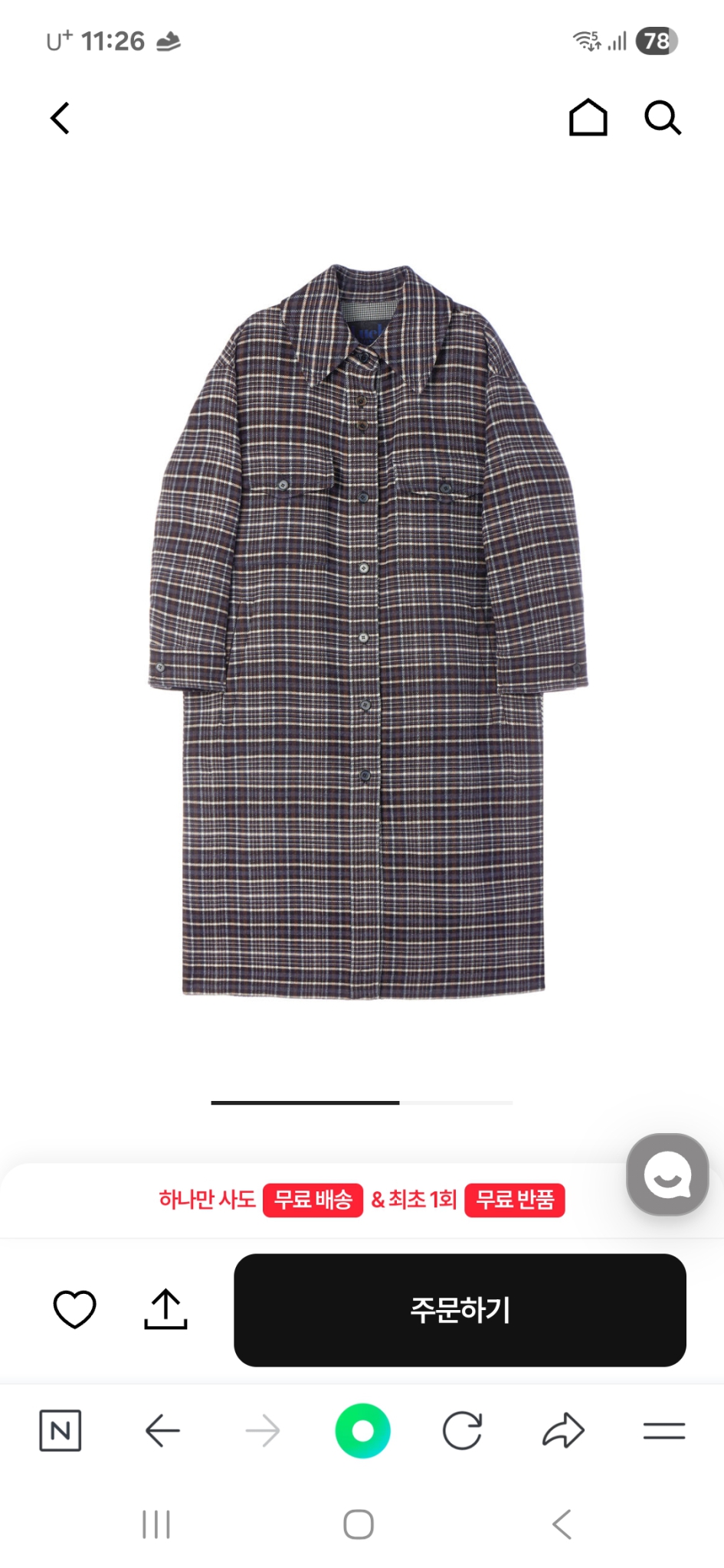This screenshot has width=724, height=1568.
Task: Tap the system home button
Action: click(x=359, y=1524)
